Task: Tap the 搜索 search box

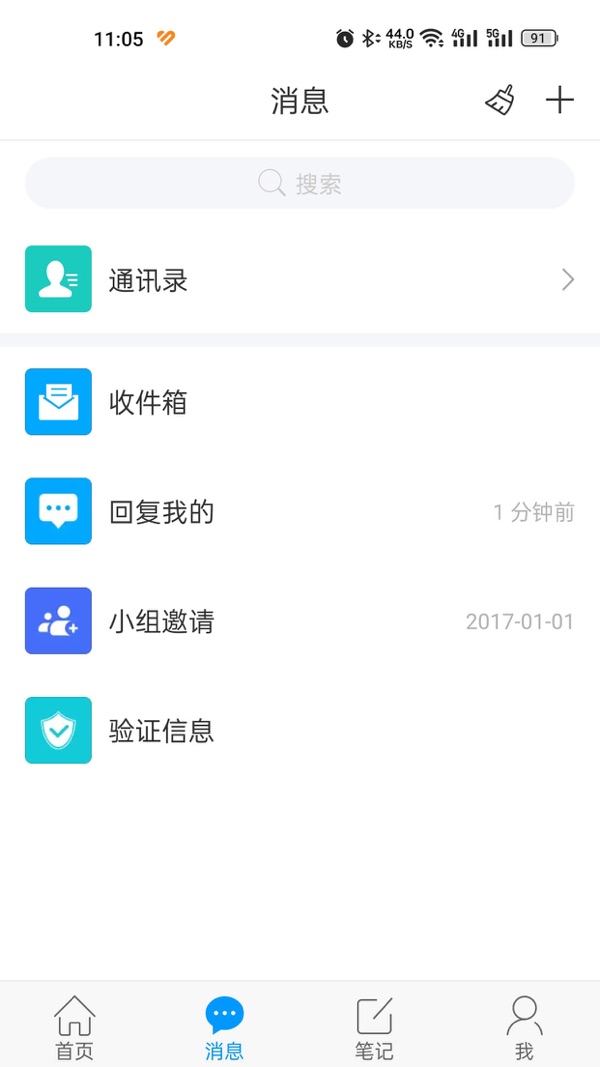Action: tap(300, 183)
